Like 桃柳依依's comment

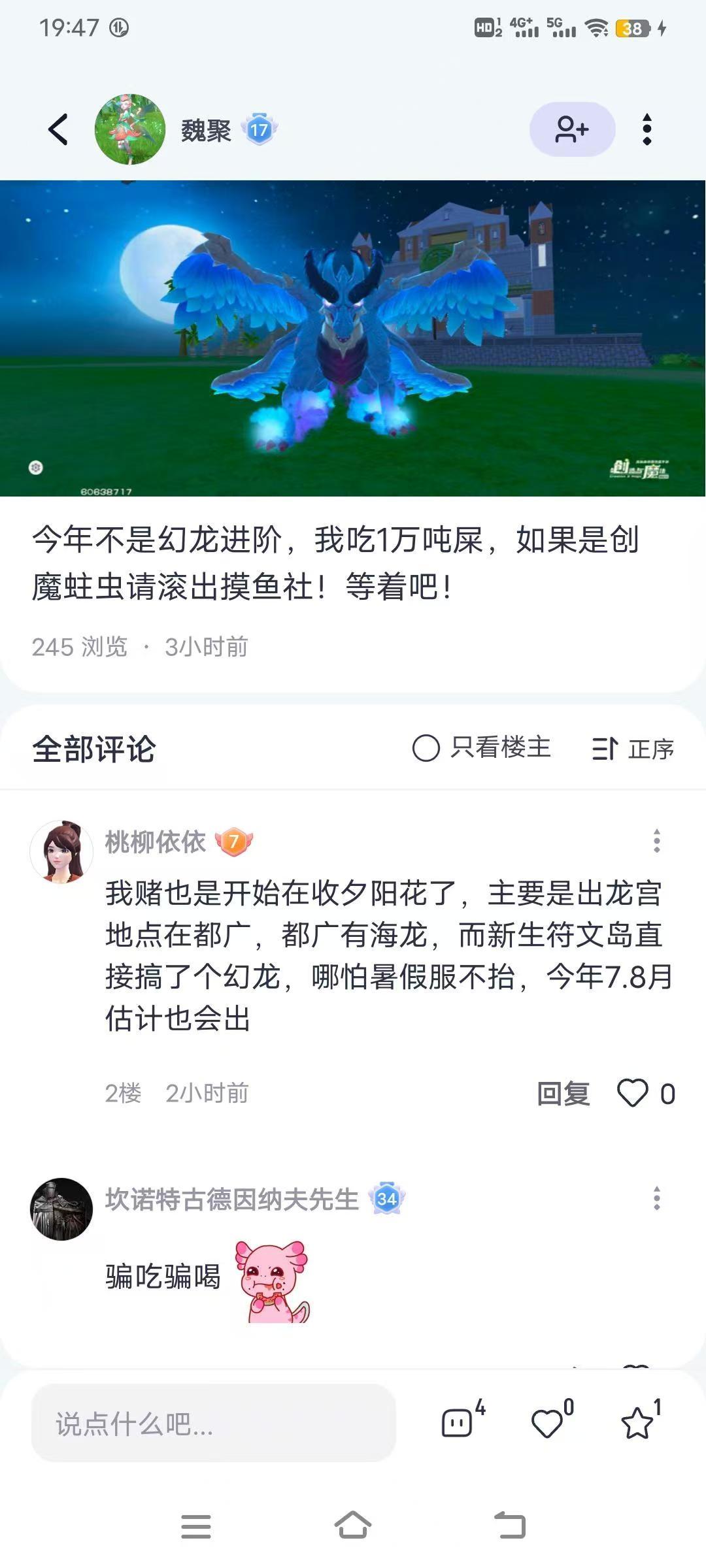[633, 1094]
